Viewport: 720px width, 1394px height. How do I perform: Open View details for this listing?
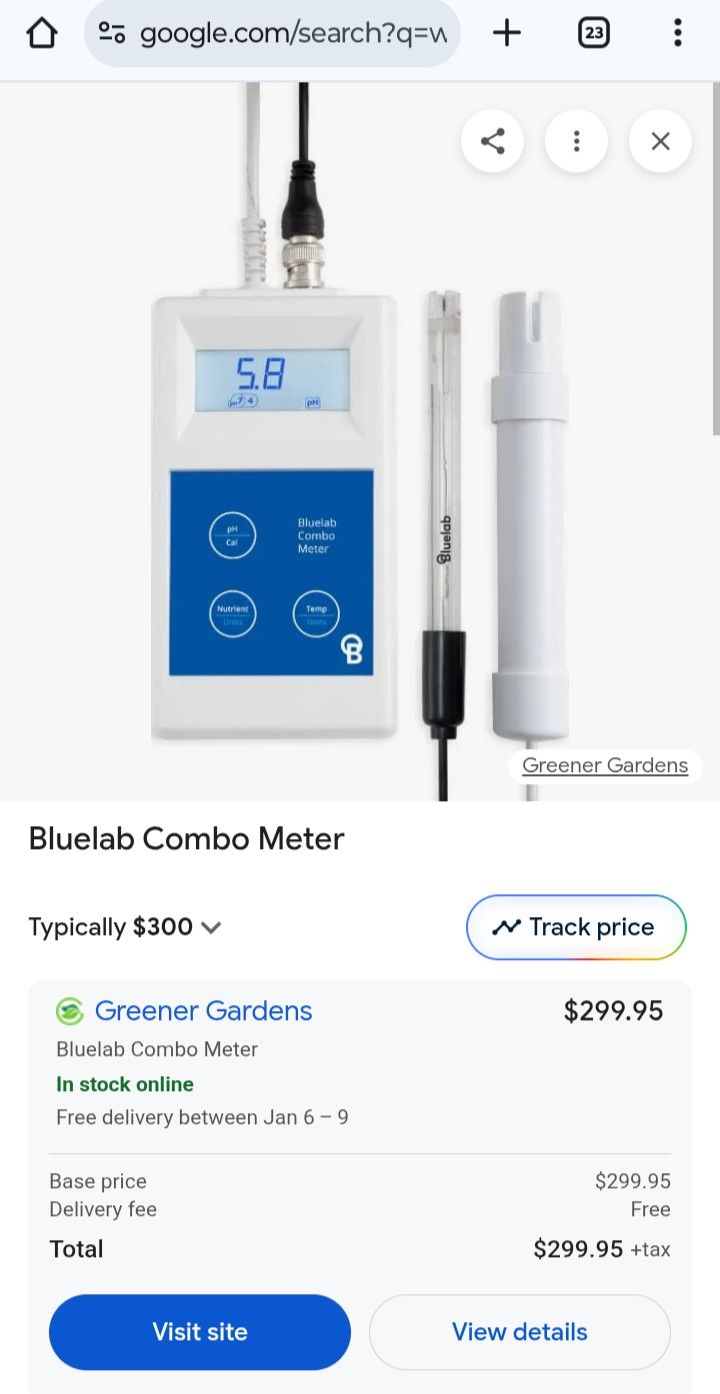click(x=519, y=1331)
